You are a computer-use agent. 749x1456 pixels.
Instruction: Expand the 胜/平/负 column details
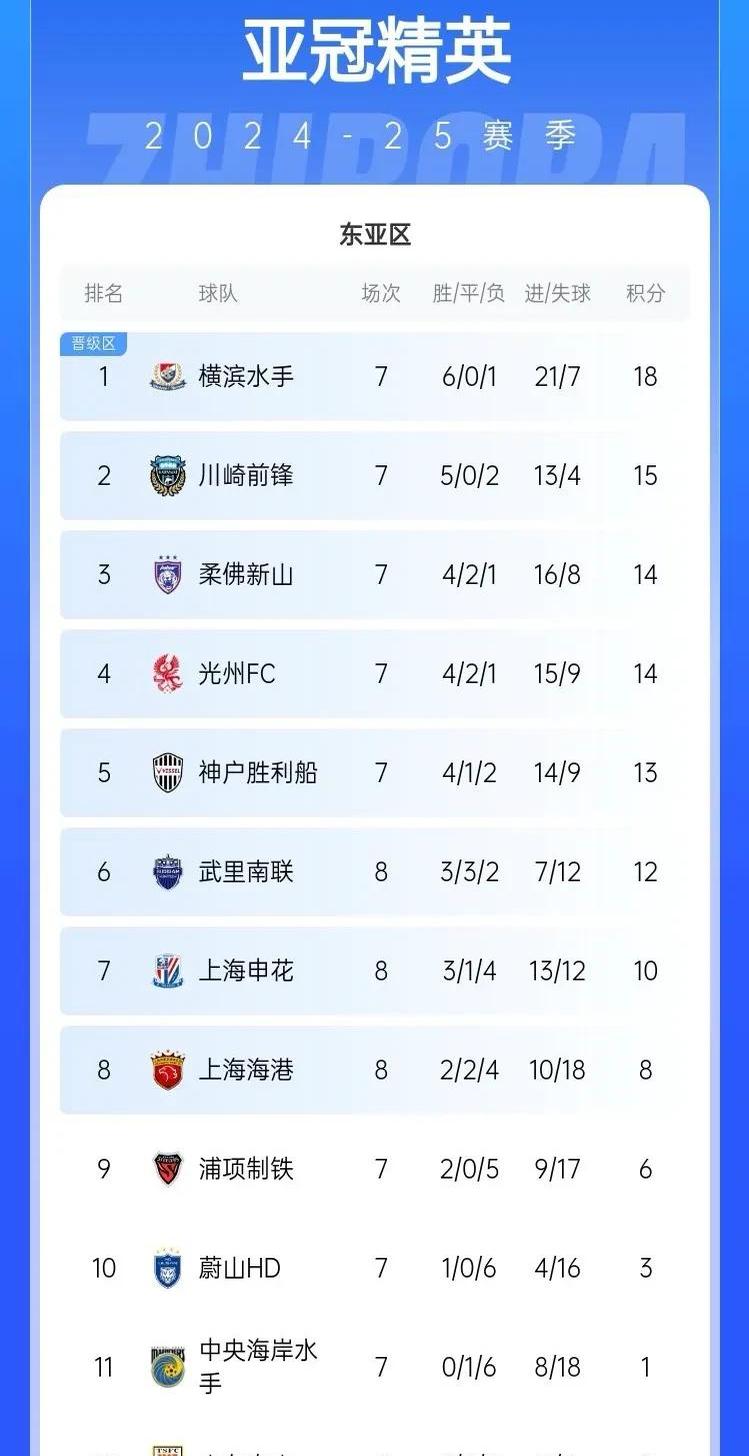pos(468,293)
